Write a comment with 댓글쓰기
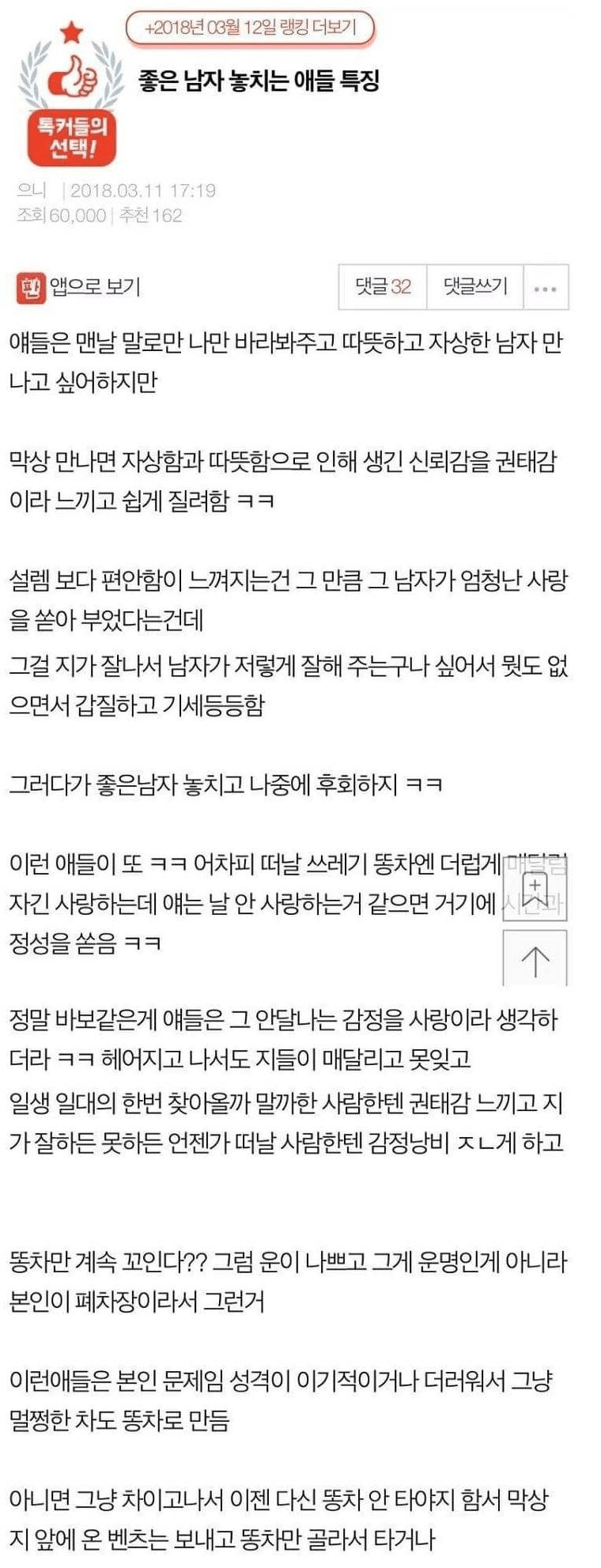 (474, 286)
